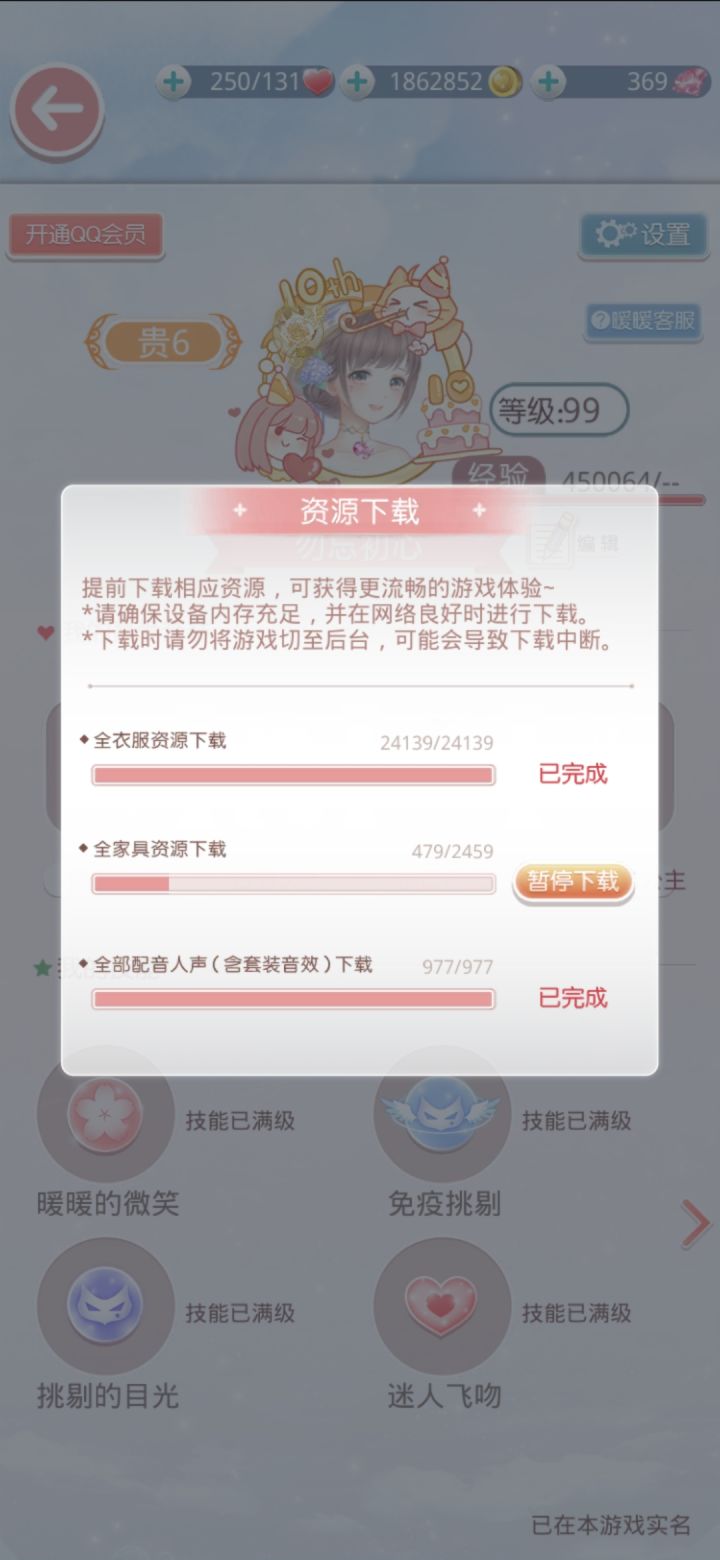Tap the 已完成 status for clothing resources
The height and width of the screenshot is (1560, 720).
click(572, 775)
